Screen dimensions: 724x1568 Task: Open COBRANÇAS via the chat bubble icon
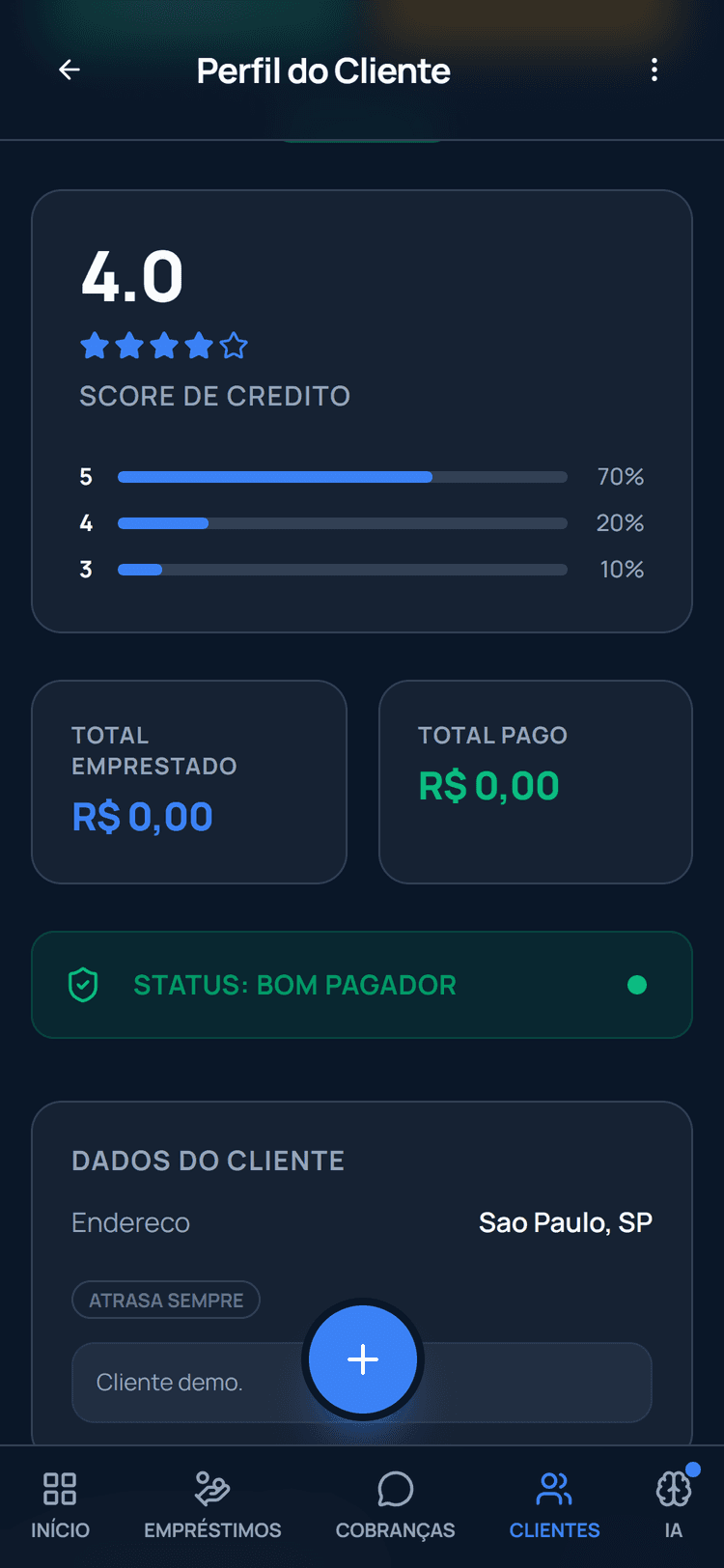pos(395,1487)
